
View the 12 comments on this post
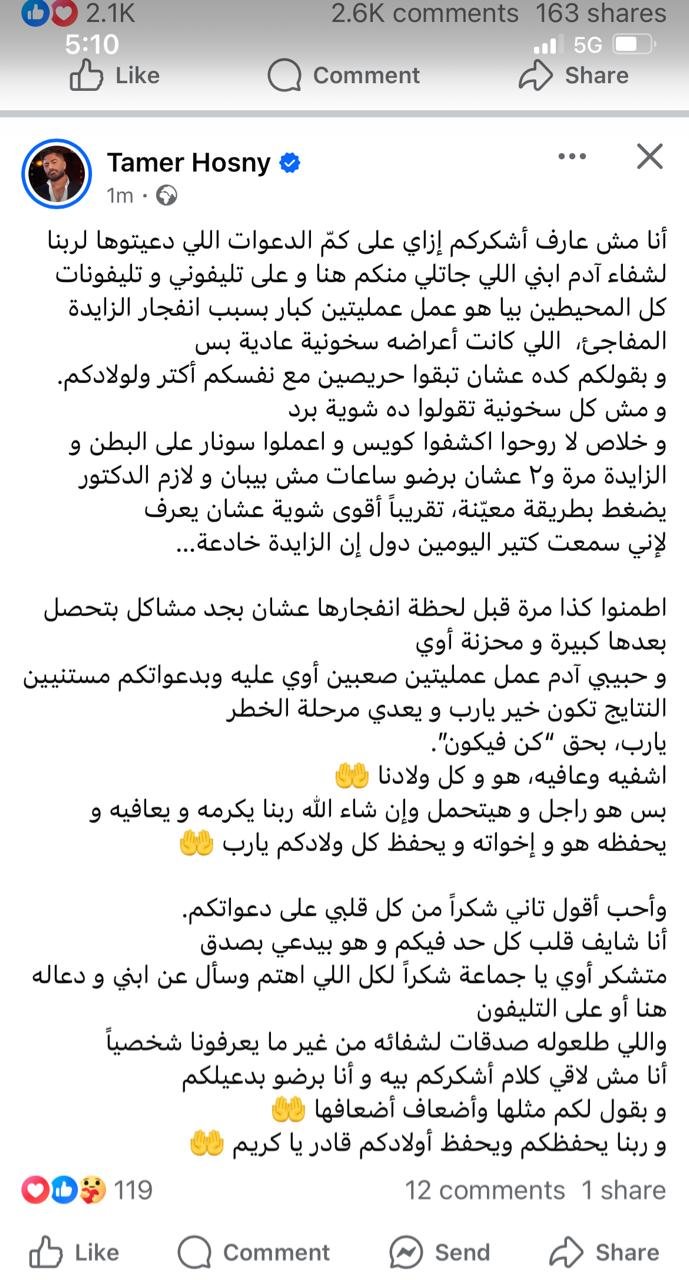[x=485, y=1190]
